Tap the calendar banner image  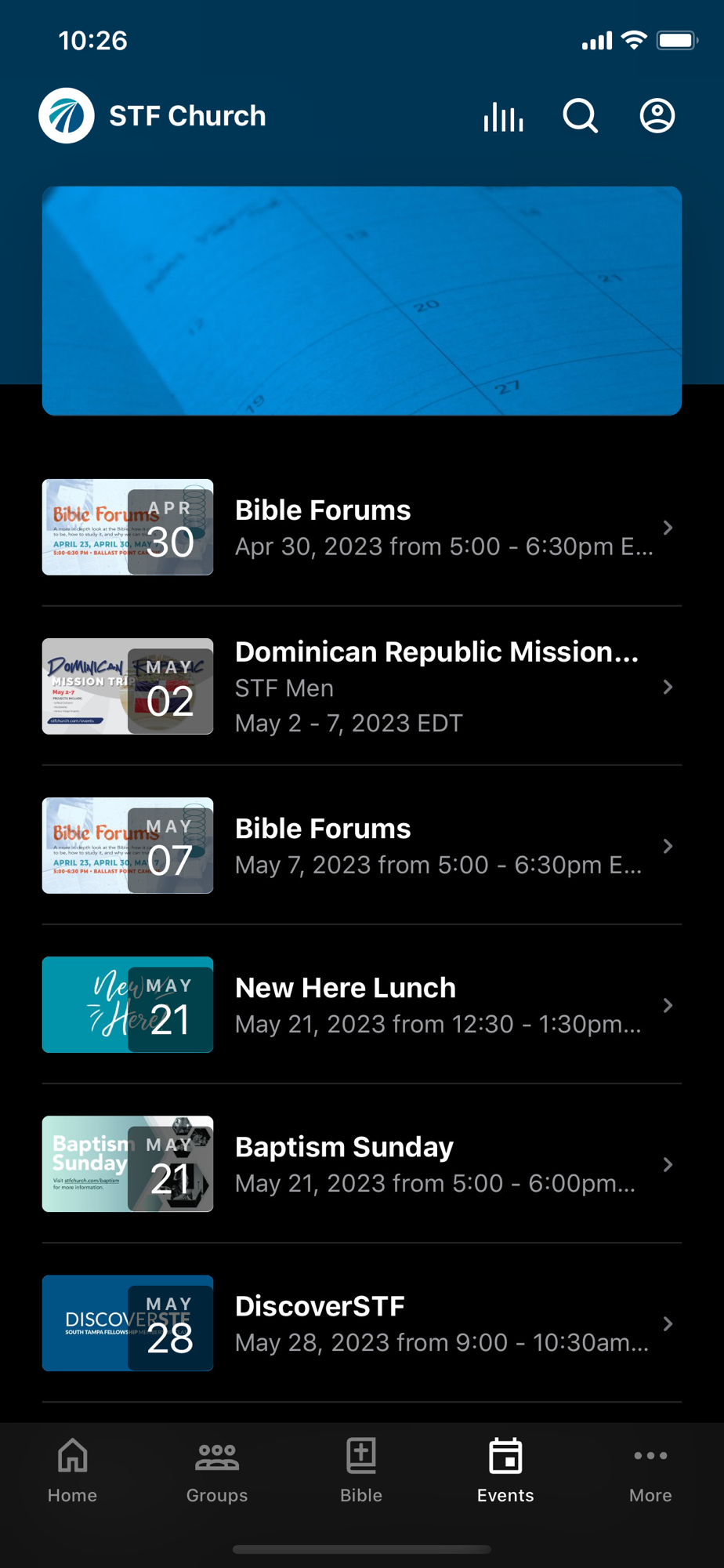(362, 301)
